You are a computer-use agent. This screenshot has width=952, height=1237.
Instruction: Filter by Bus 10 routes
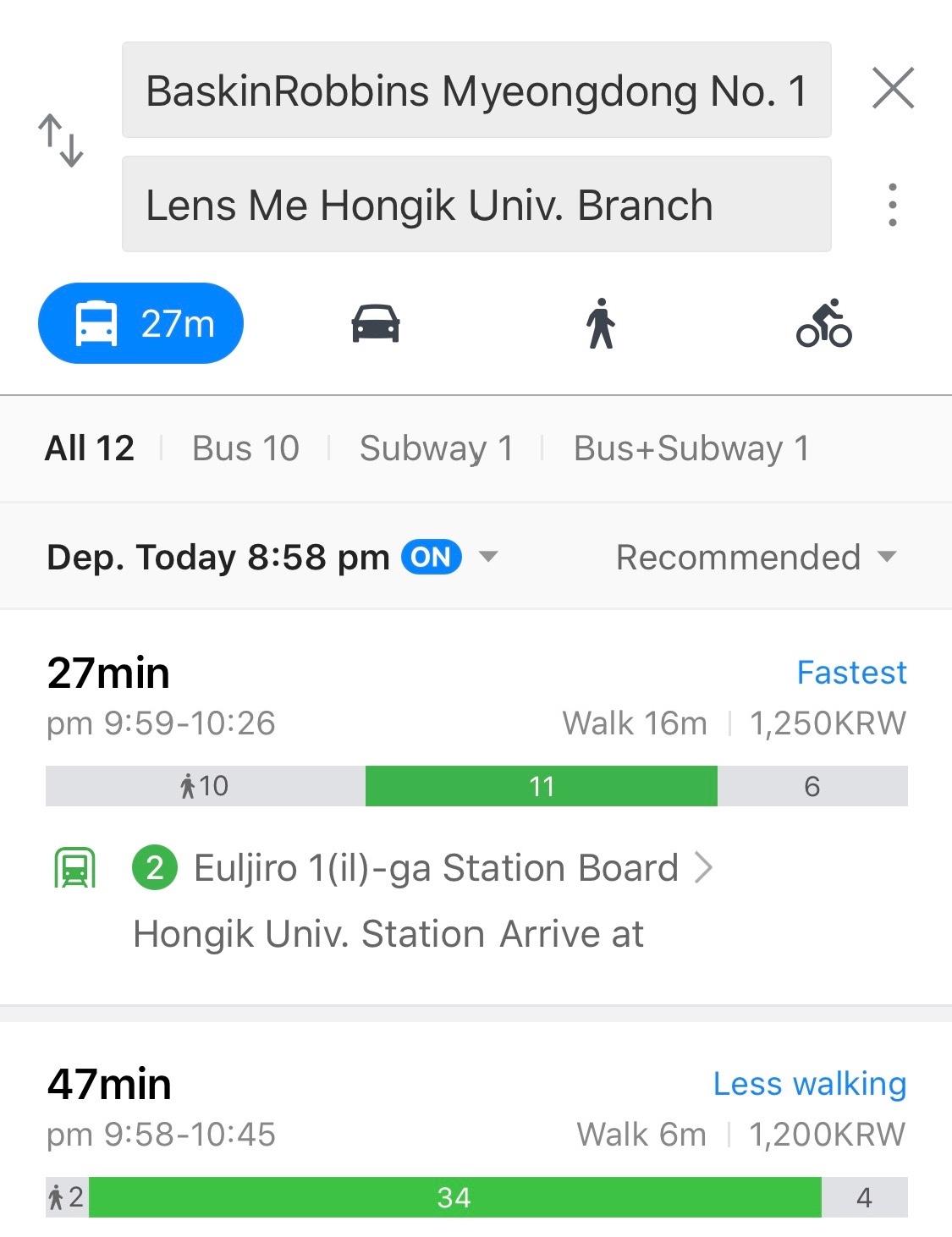pyautogui.click(x=245, y=448)
